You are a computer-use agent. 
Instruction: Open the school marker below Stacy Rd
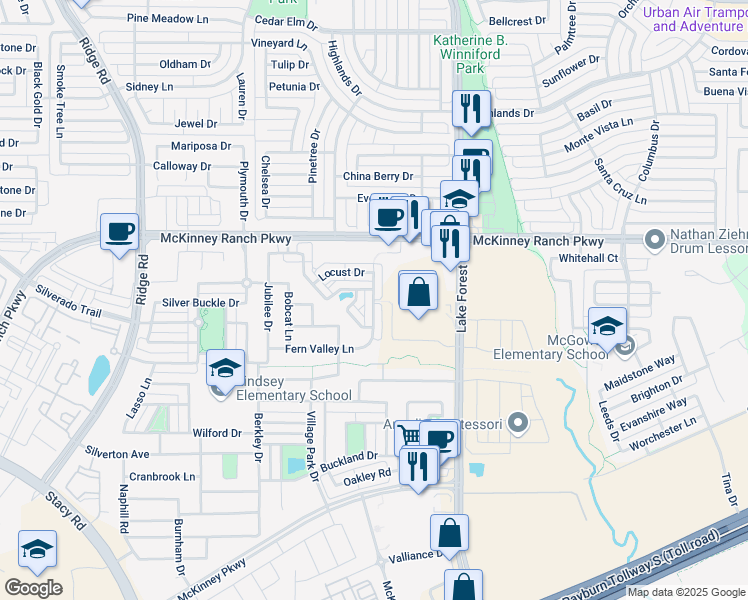tap(37, 549)
